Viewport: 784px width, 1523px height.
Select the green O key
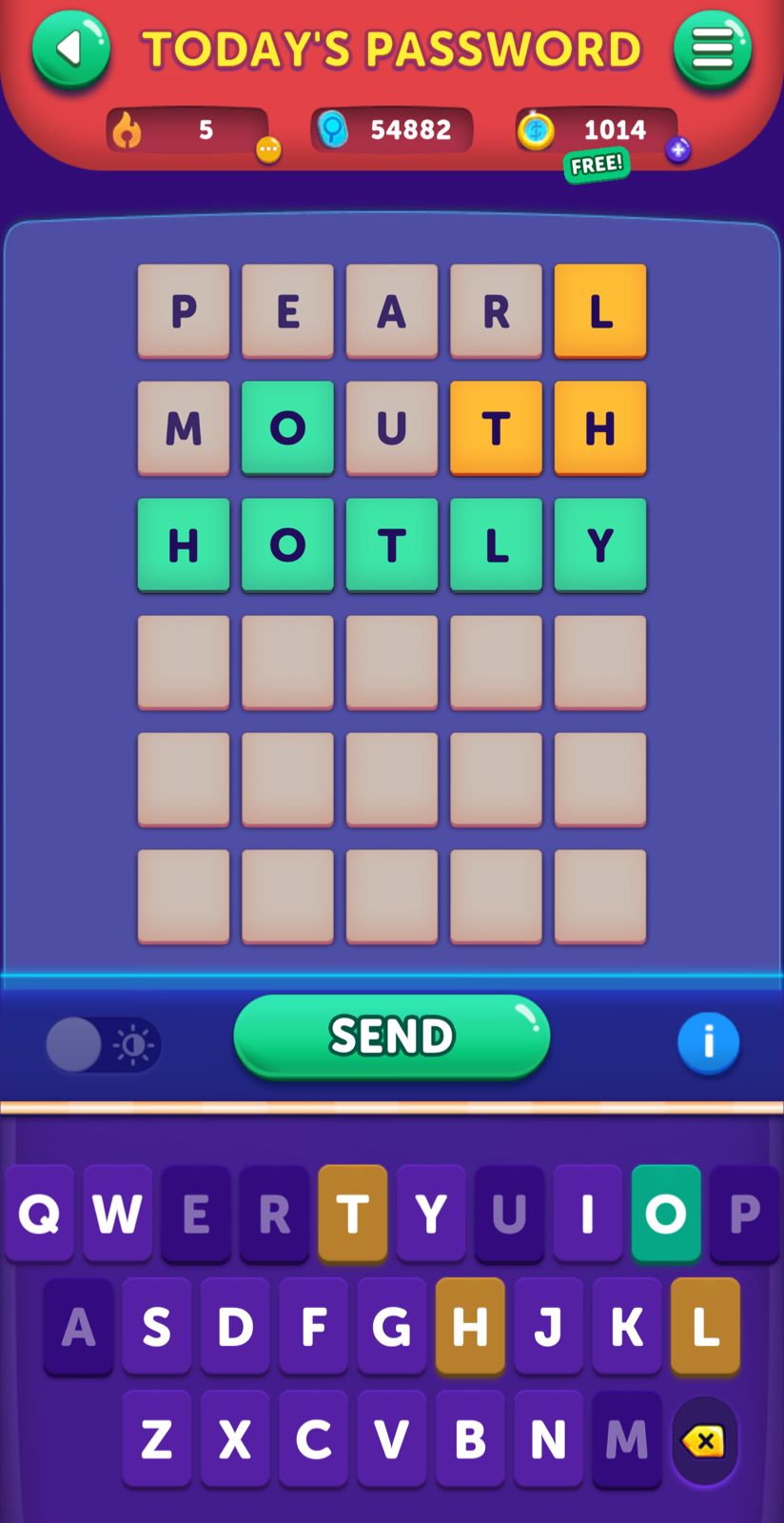pyautogui.click(x=665, y=1214)
